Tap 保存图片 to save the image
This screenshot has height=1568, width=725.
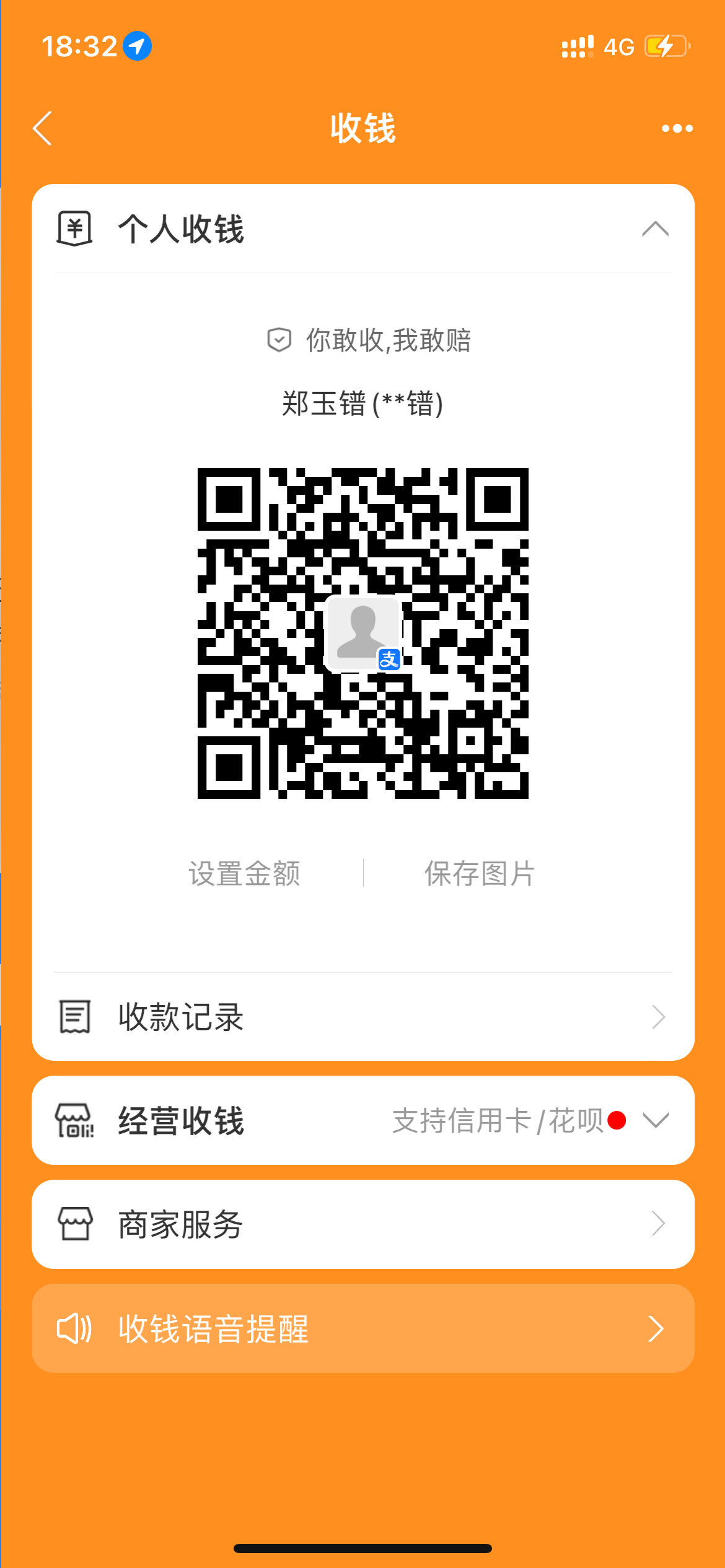479,873
